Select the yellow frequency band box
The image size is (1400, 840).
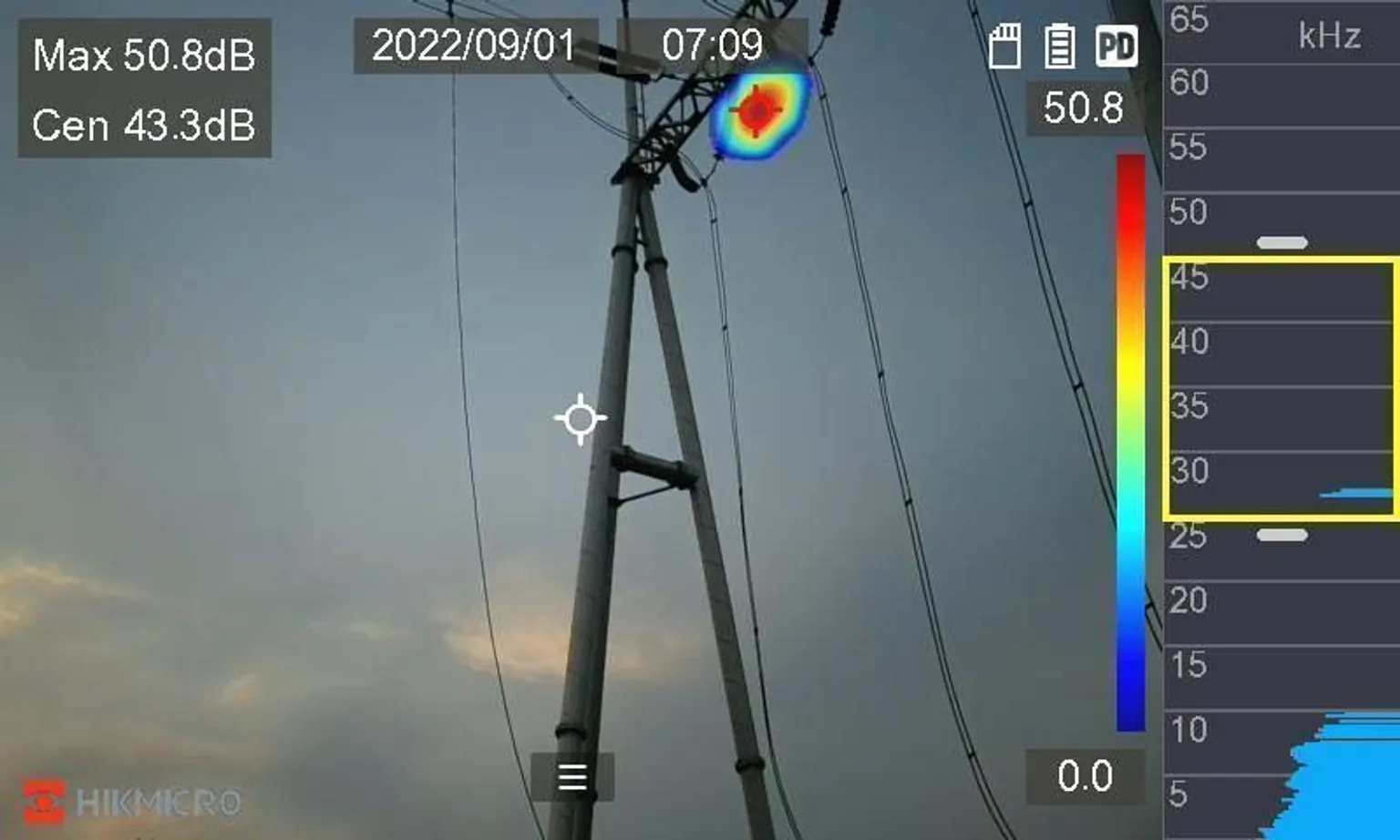1281,389
